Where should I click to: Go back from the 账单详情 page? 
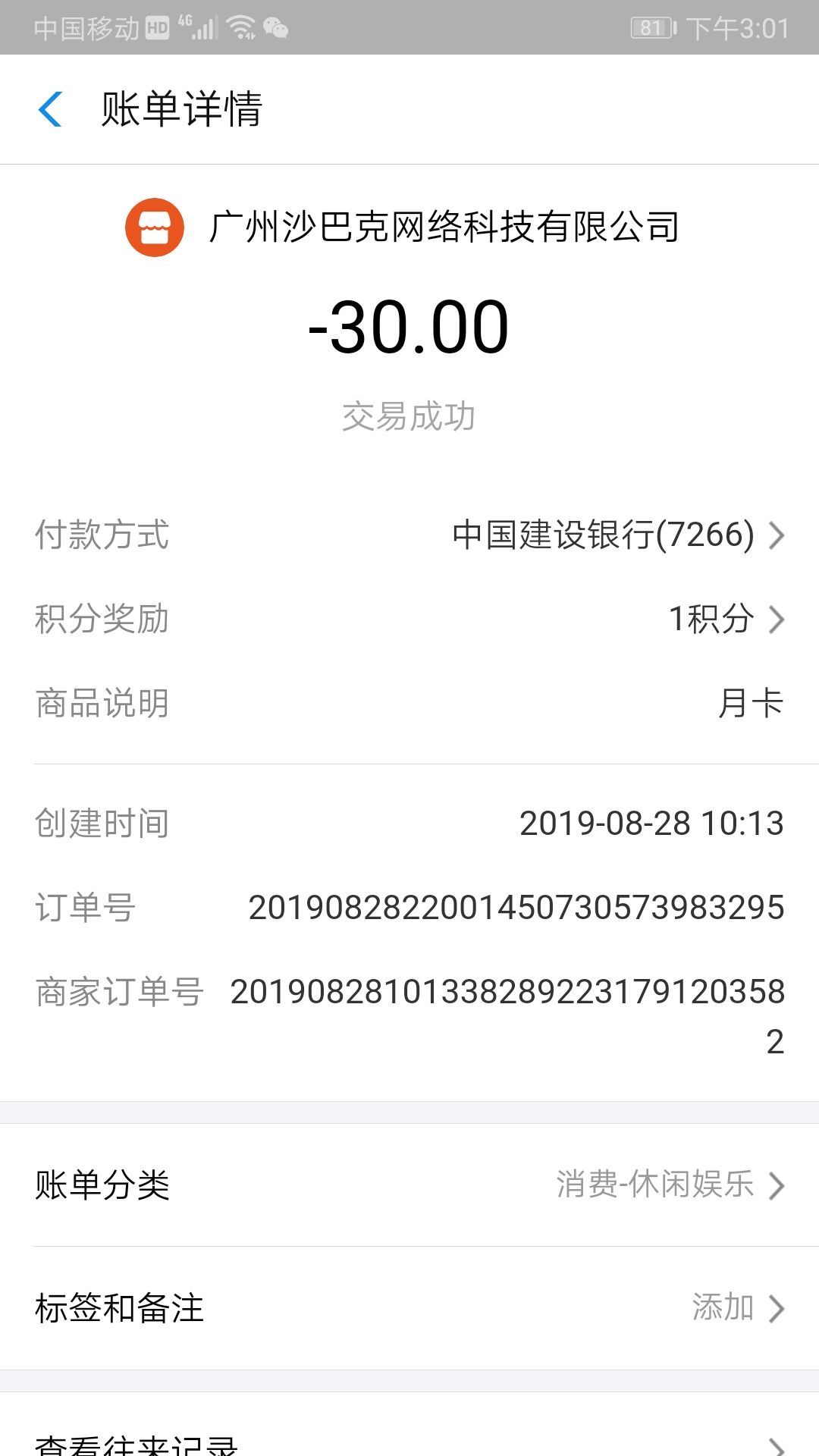pos(50,109)
